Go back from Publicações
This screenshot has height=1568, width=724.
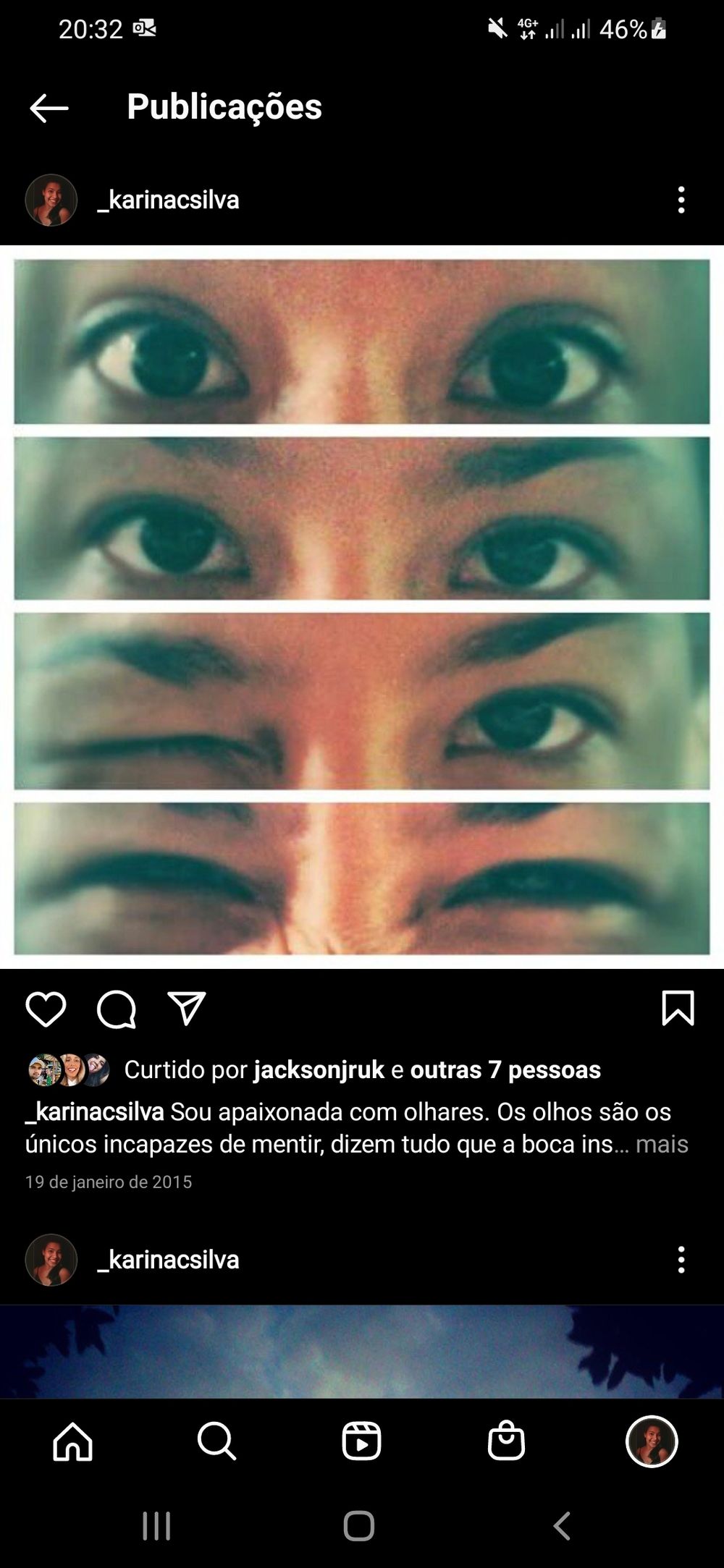[x=49, y=109]
